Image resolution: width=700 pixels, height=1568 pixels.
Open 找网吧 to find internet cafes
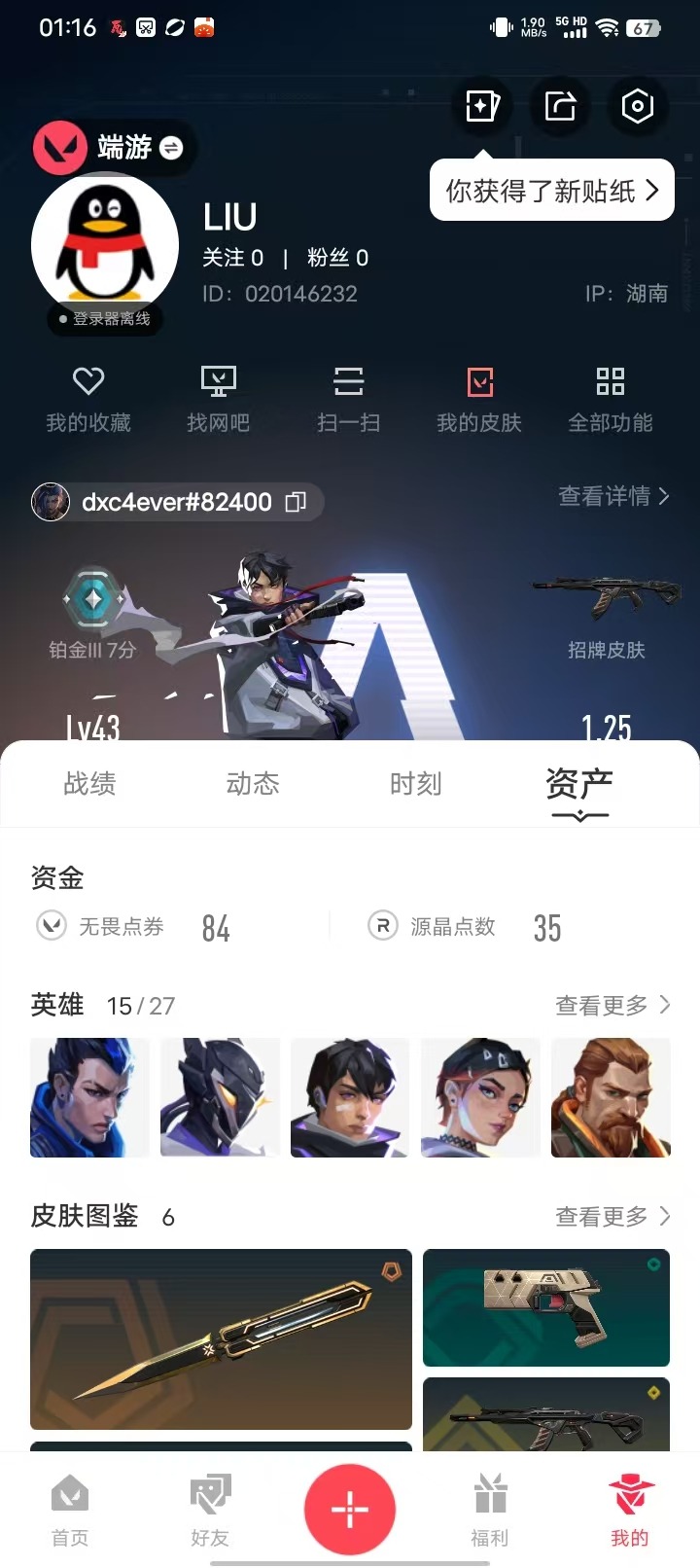click(219, 399)
